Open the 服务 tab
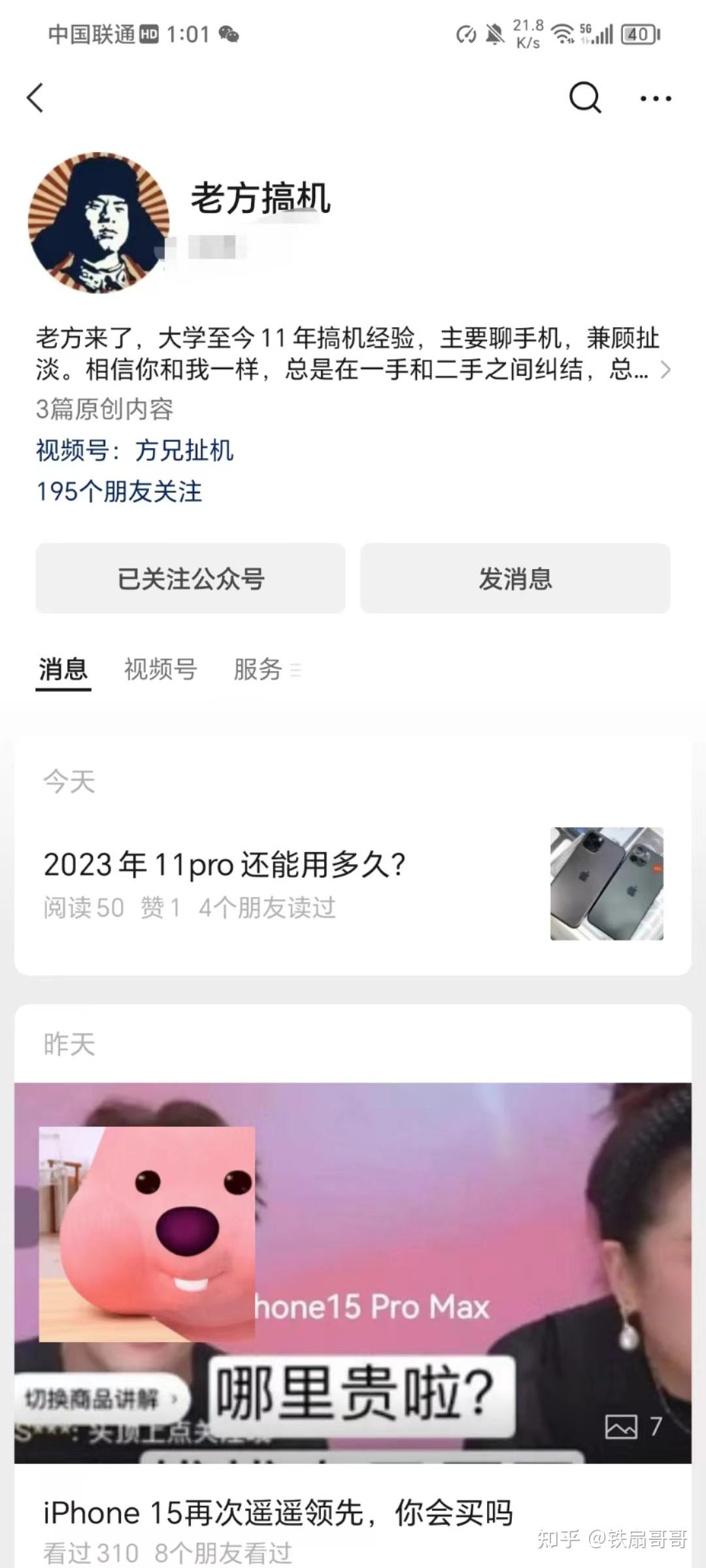The image size is (706, 1568). pyautogui.click(x=260, y=670)
